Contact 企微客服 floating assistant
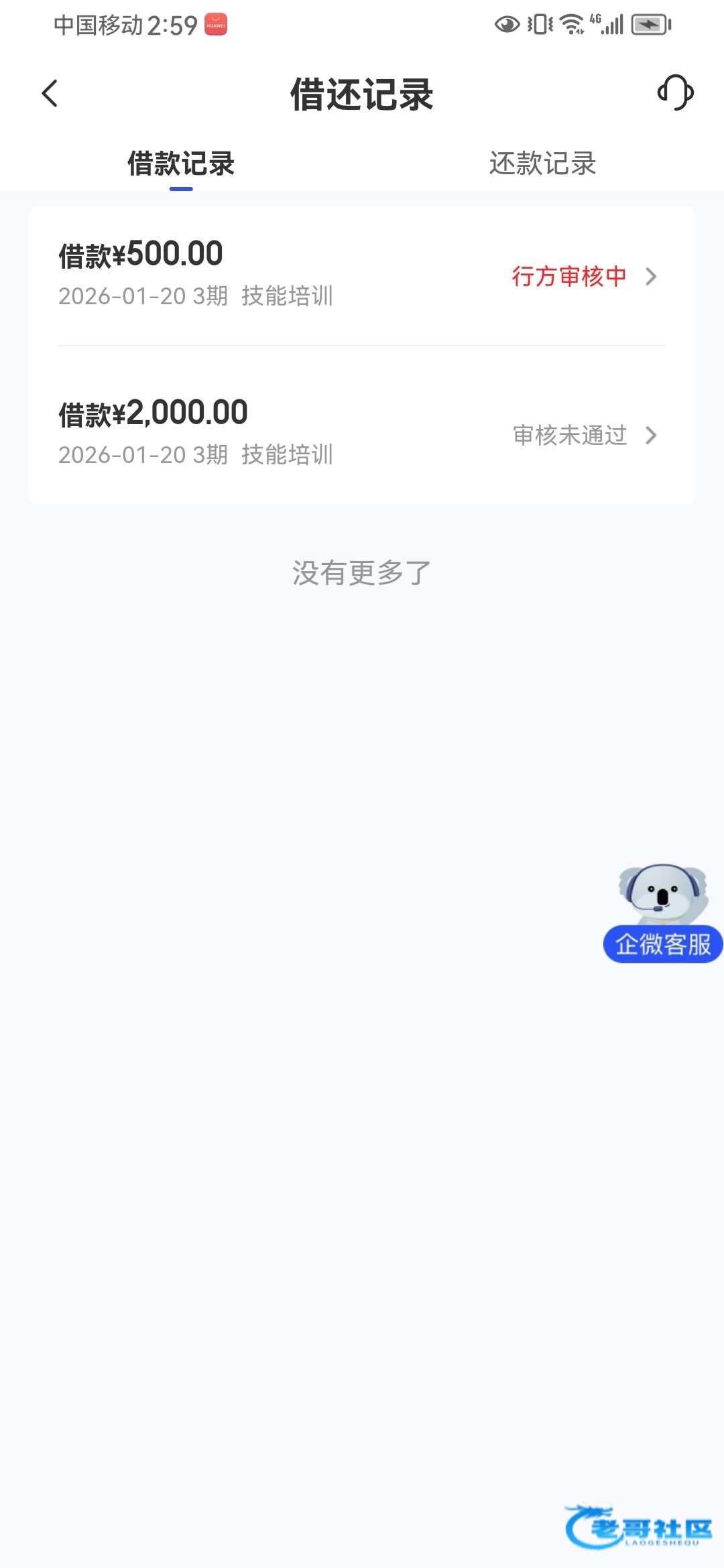This screenshot has height=1568, width=724. [662, 915]
